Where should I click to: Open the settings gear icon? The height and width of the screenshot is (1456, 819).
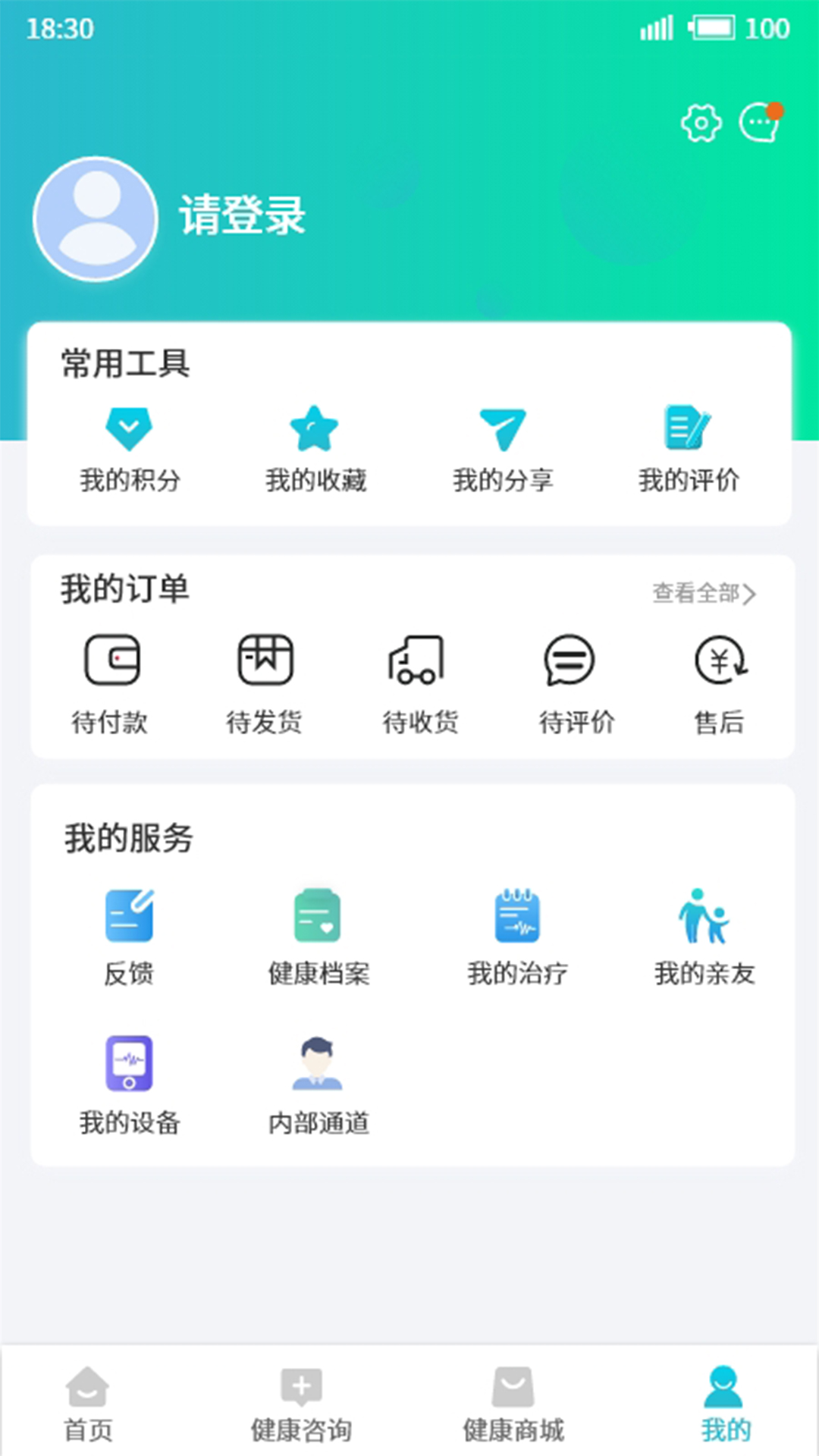(x=701, y=123)
